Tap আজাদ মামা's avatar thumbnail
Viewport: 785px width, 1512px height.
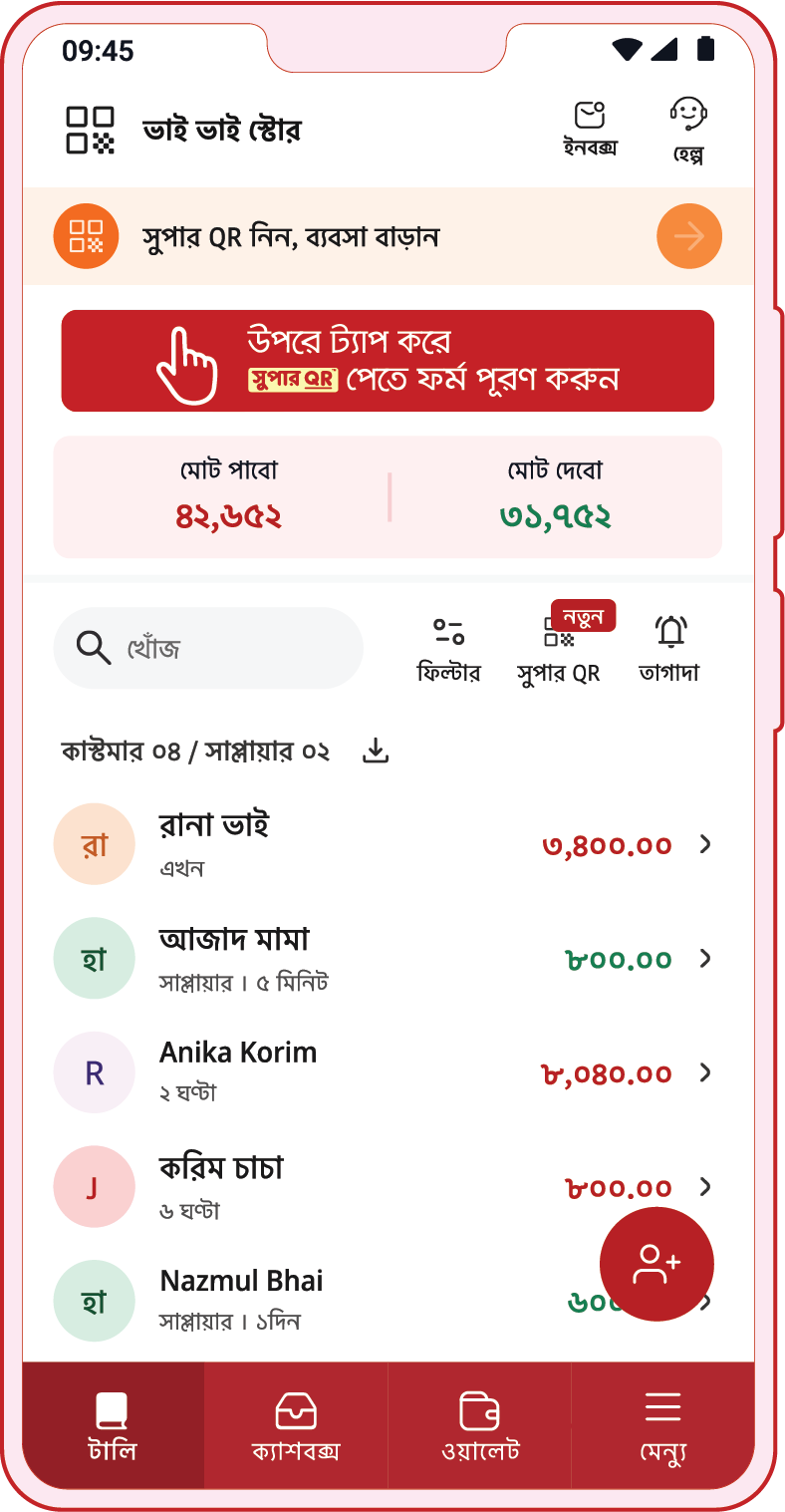coord(94,958)
